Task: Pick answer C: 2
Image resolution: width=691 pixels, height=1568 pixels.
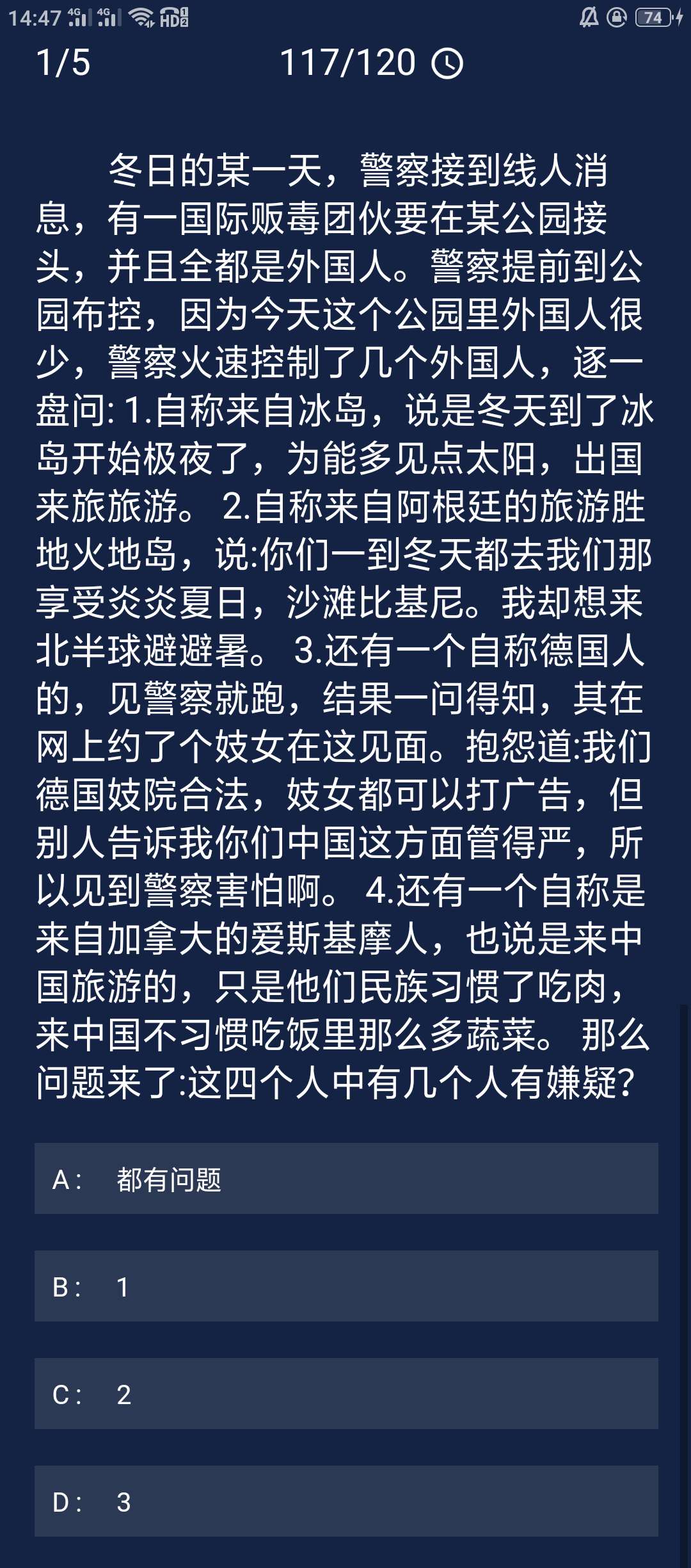Action: tap(345, 1394)
